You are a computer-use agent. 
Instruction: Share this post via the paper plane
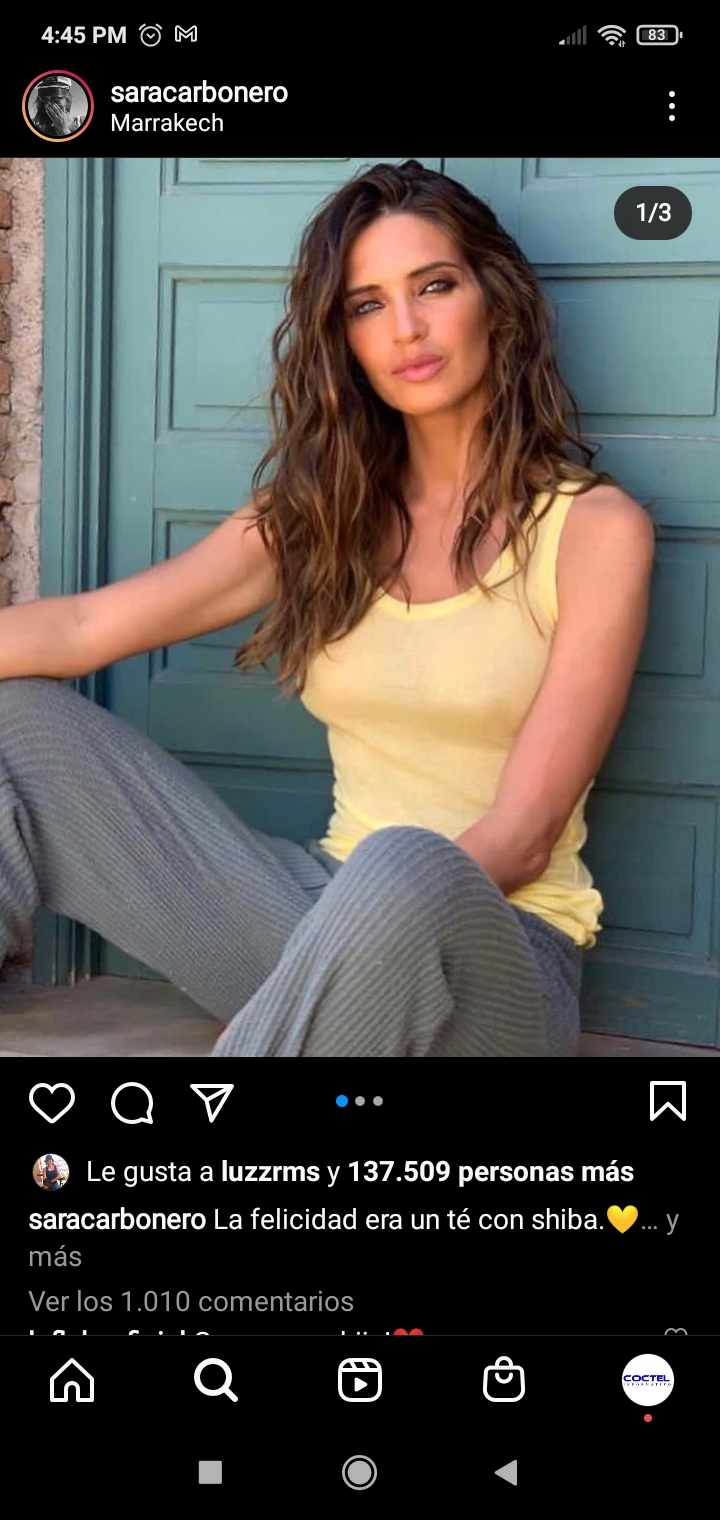(x=212, y=1102)
